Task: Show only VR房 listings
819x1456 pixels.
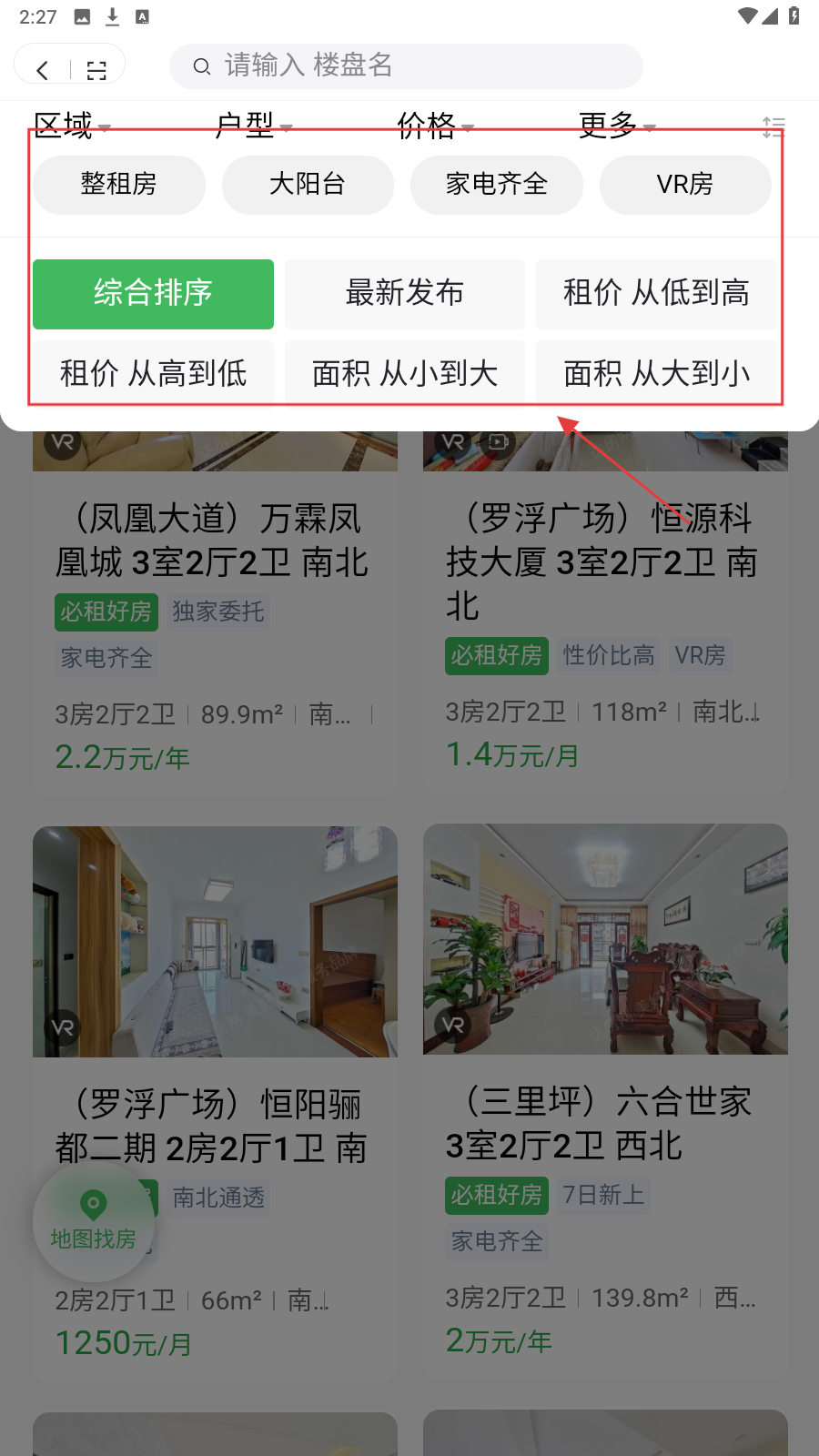Action: [685, 185]
